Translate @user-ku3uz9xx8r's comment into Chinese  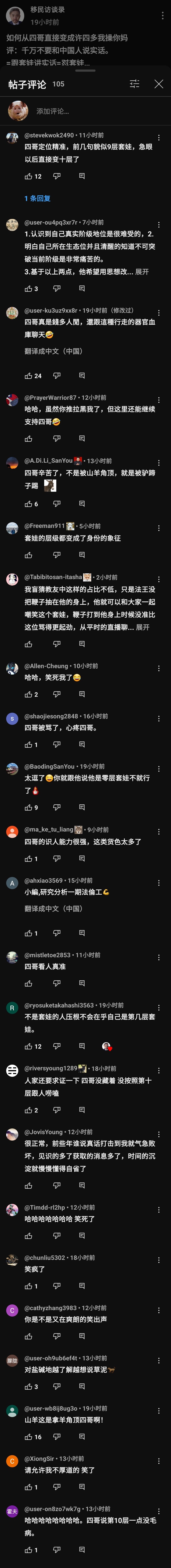53,351
